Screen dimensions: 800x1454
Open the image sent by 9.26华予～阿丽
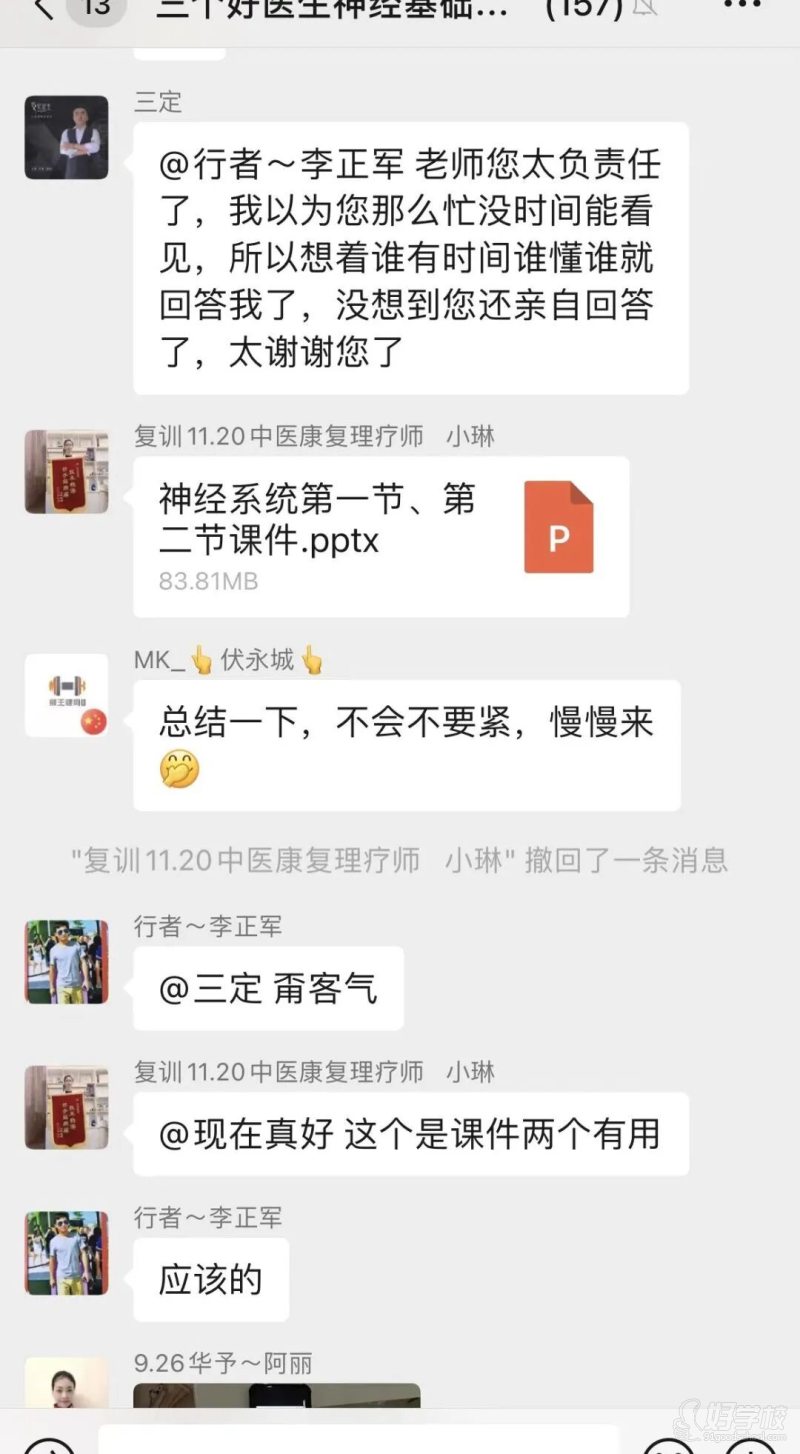click(277, 1396)
